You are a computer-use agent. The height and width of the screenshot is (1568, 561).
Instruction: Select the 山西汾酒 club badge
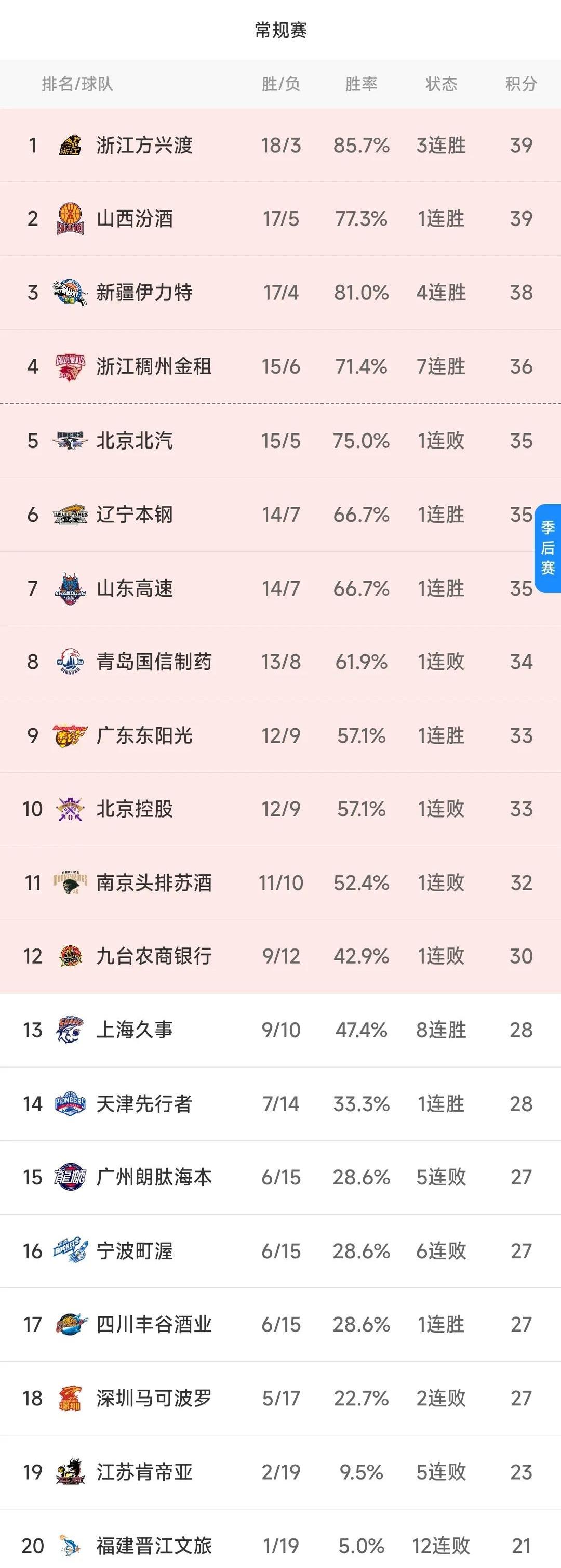pos(70,218)
